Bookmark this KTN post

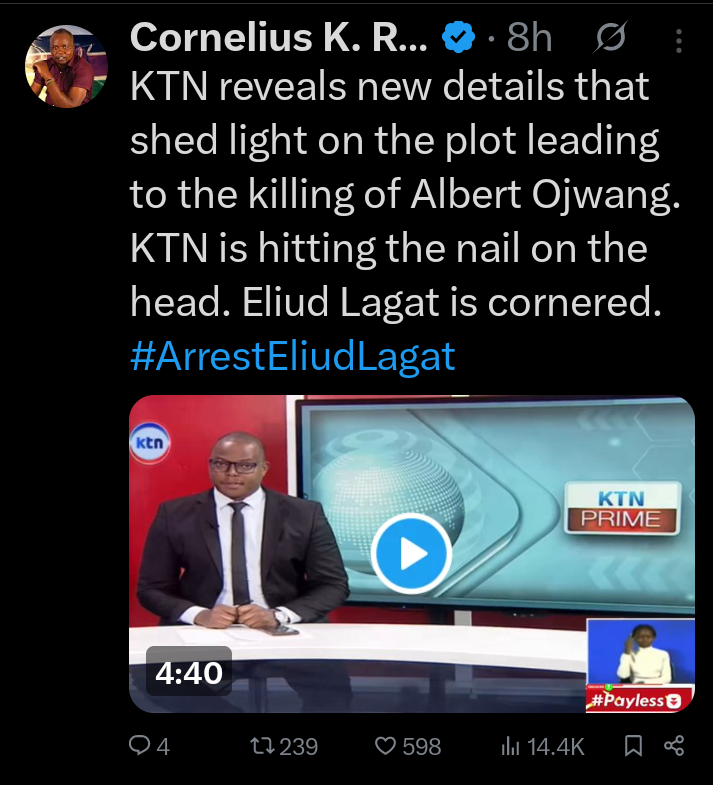pos(633,746)
